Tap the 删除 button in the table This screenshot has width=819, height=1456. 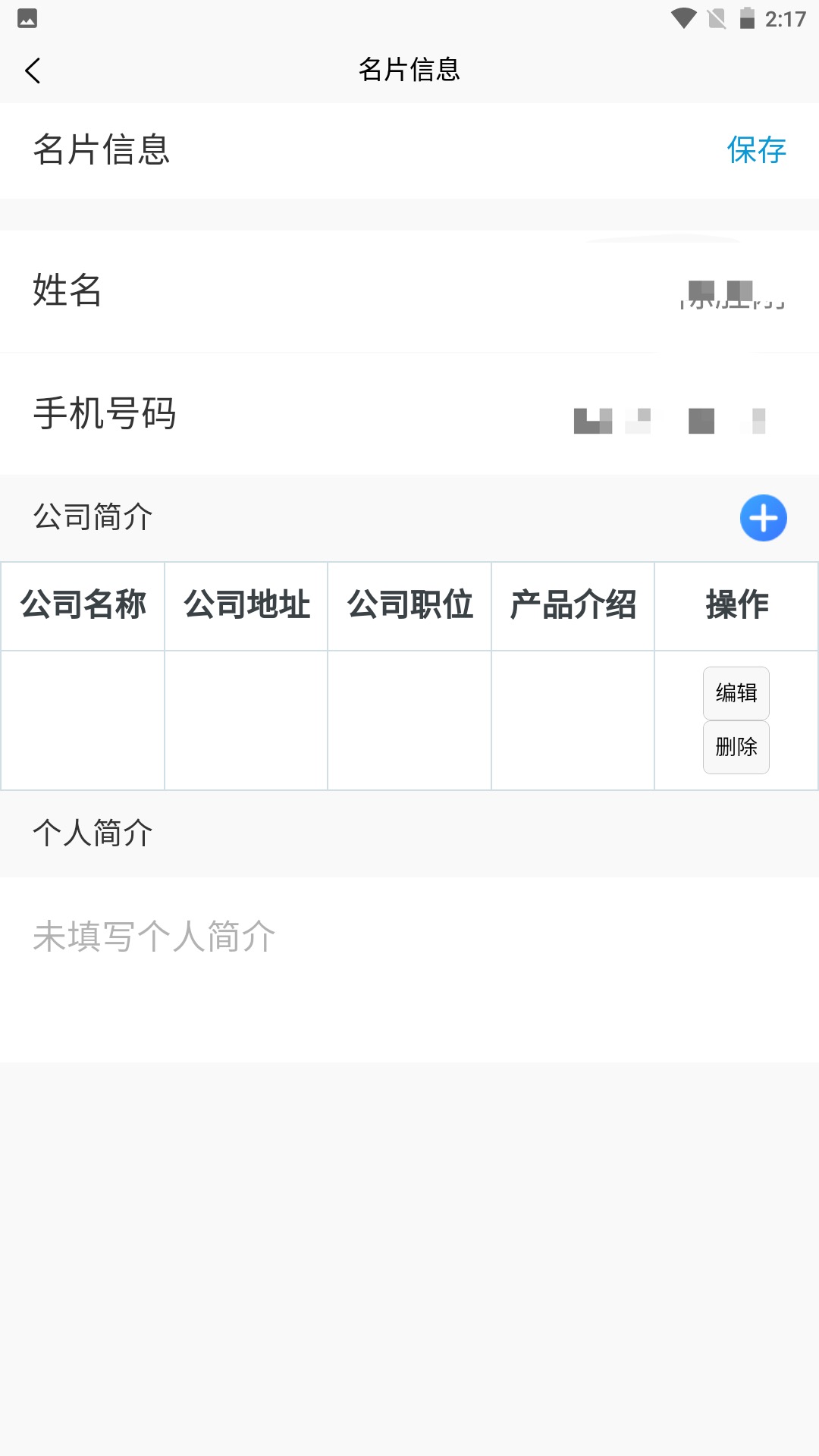pyautogui.click(x=736, y=748)
